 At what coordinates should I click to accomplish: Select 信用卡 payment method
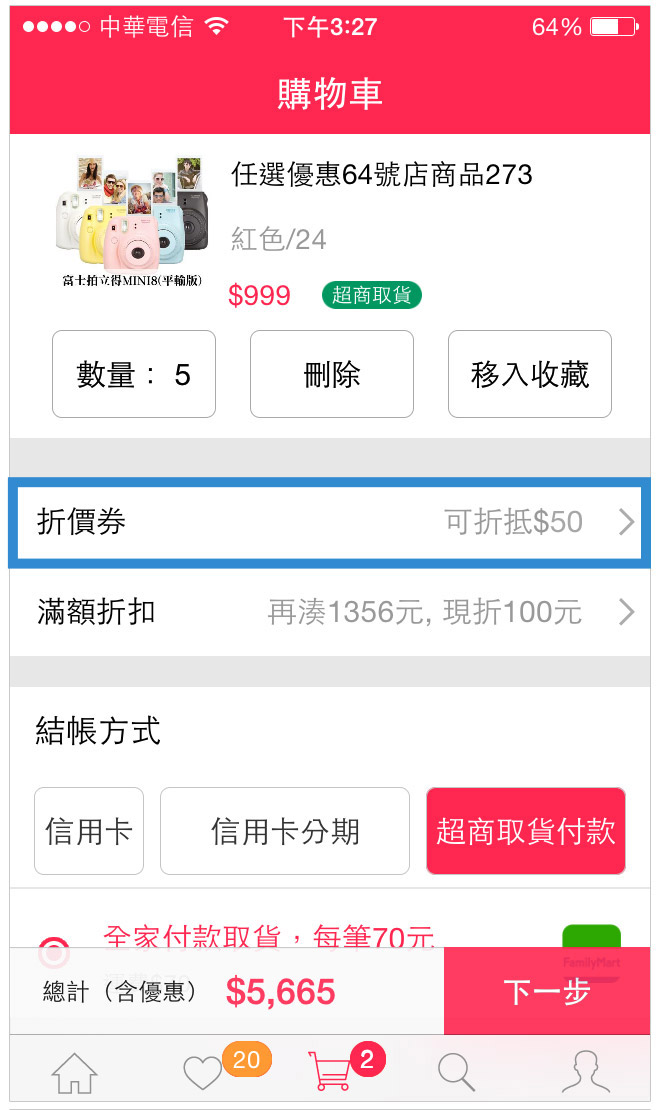[x=89, y=831]
